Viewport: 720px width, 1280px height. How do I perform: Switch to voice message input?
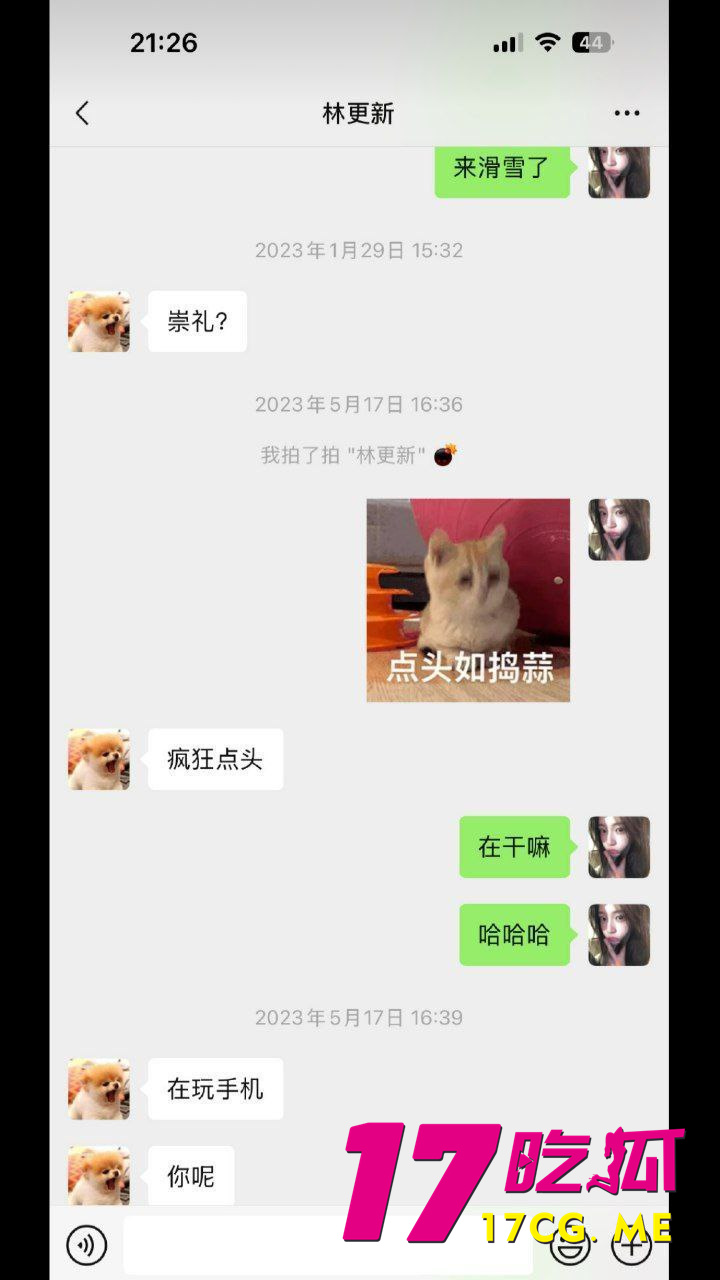point(86,1245)
